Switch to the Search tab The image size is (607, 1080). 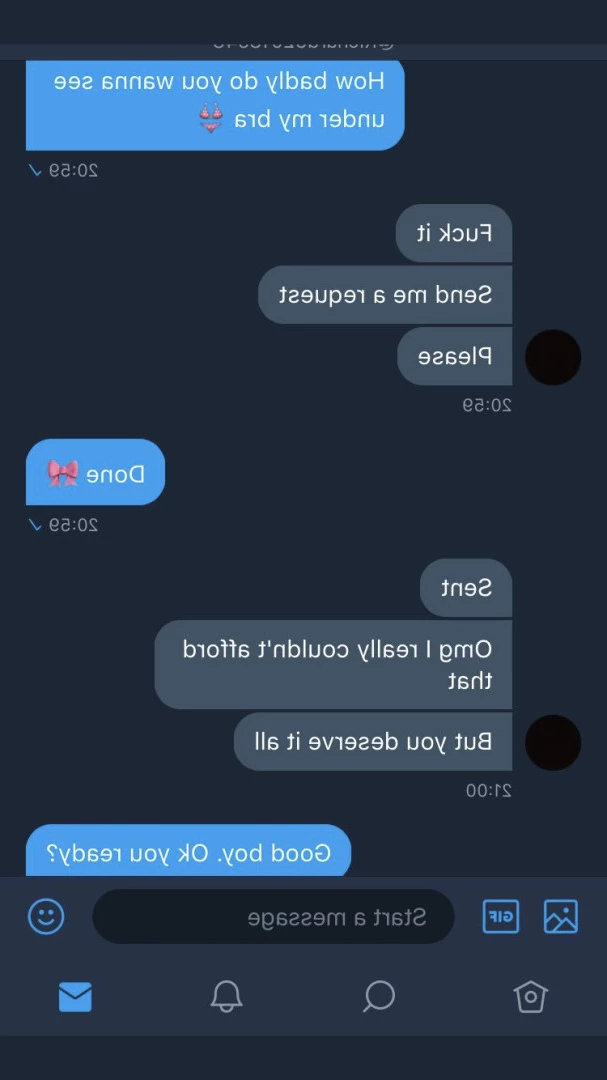(379, 996)
